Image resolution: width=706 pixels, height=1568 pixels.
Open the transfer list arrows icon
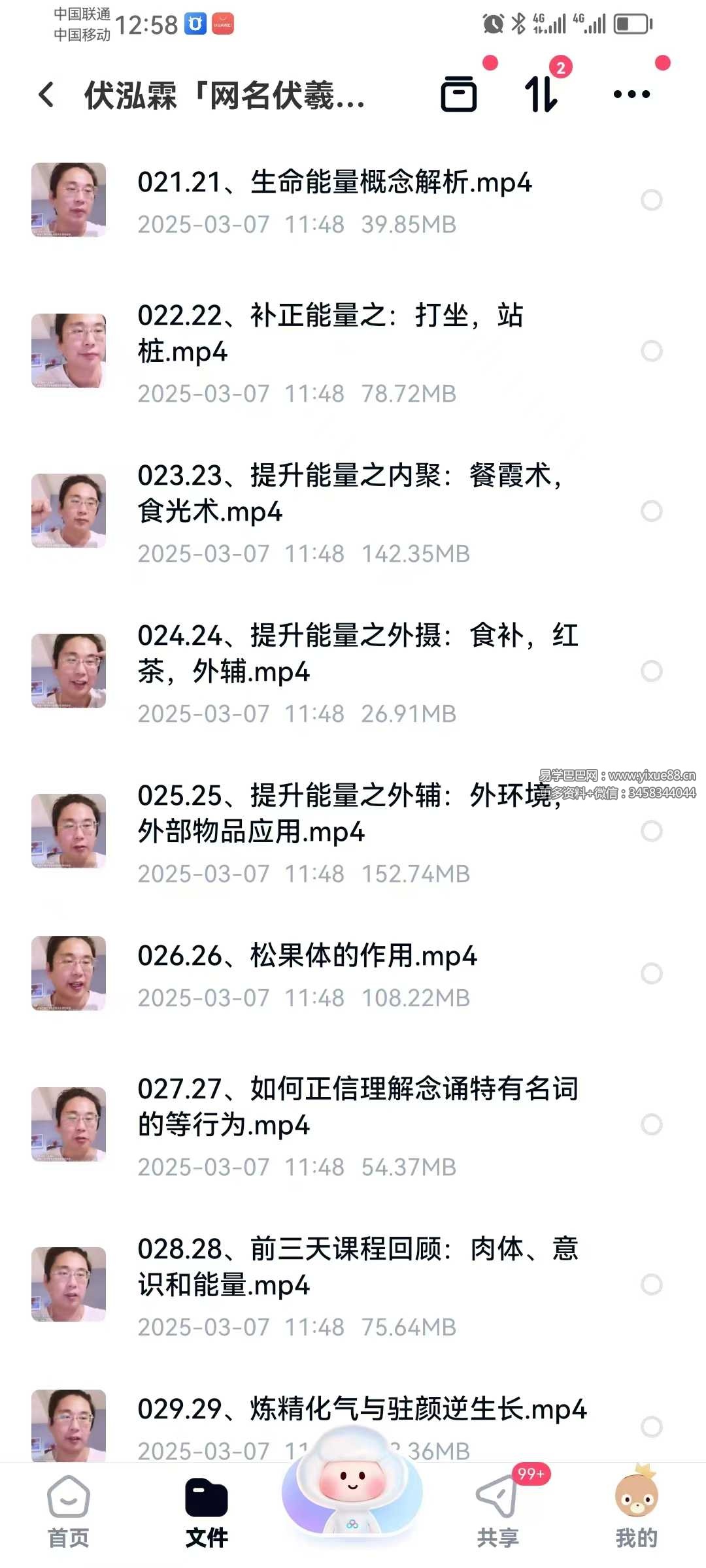pos(542,94)
